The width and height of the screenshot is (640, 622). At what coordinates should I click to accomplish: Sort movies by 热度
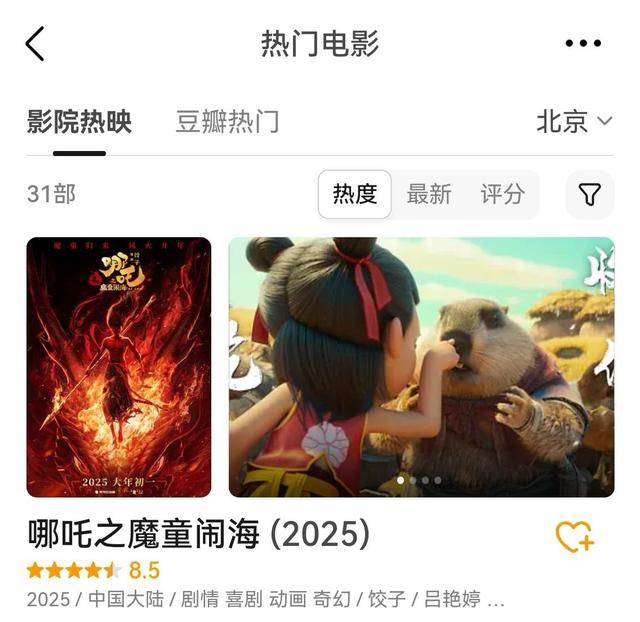(x=355, y=194)
